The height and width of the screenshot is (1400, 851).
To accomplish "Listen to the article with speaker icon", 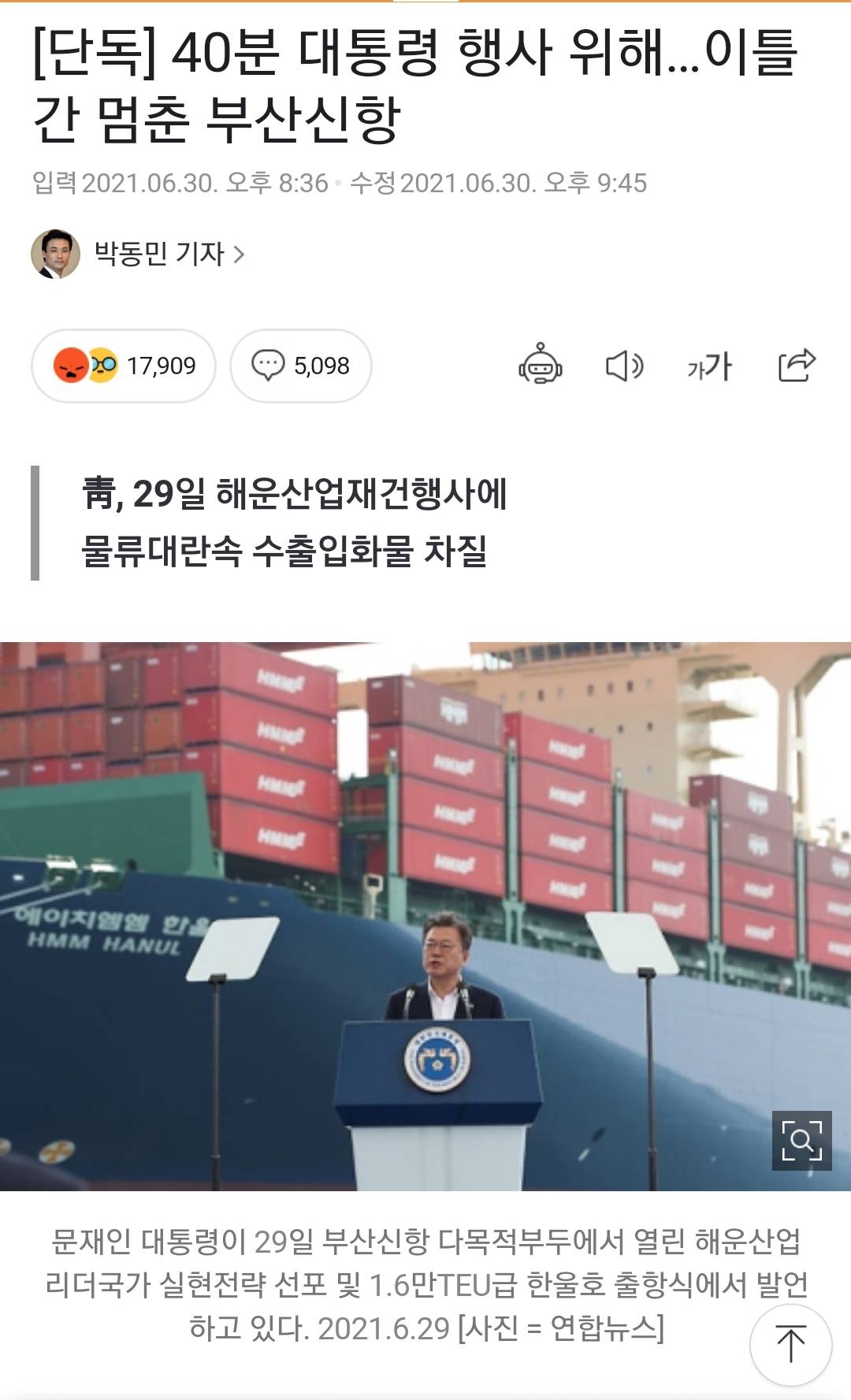I will click(624, 366).
